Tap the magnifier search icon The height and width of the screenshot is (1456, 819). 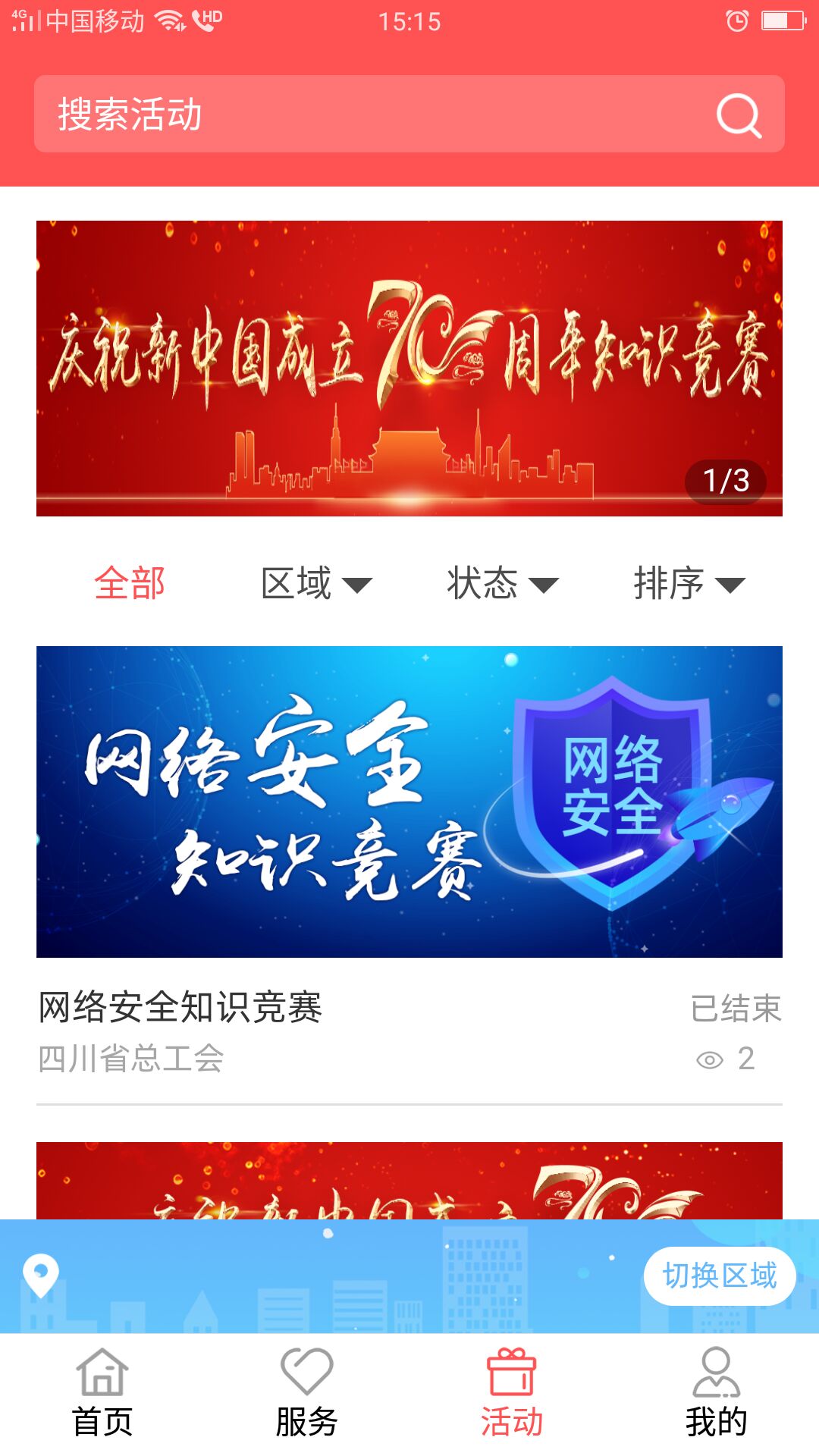pos(739,115)
